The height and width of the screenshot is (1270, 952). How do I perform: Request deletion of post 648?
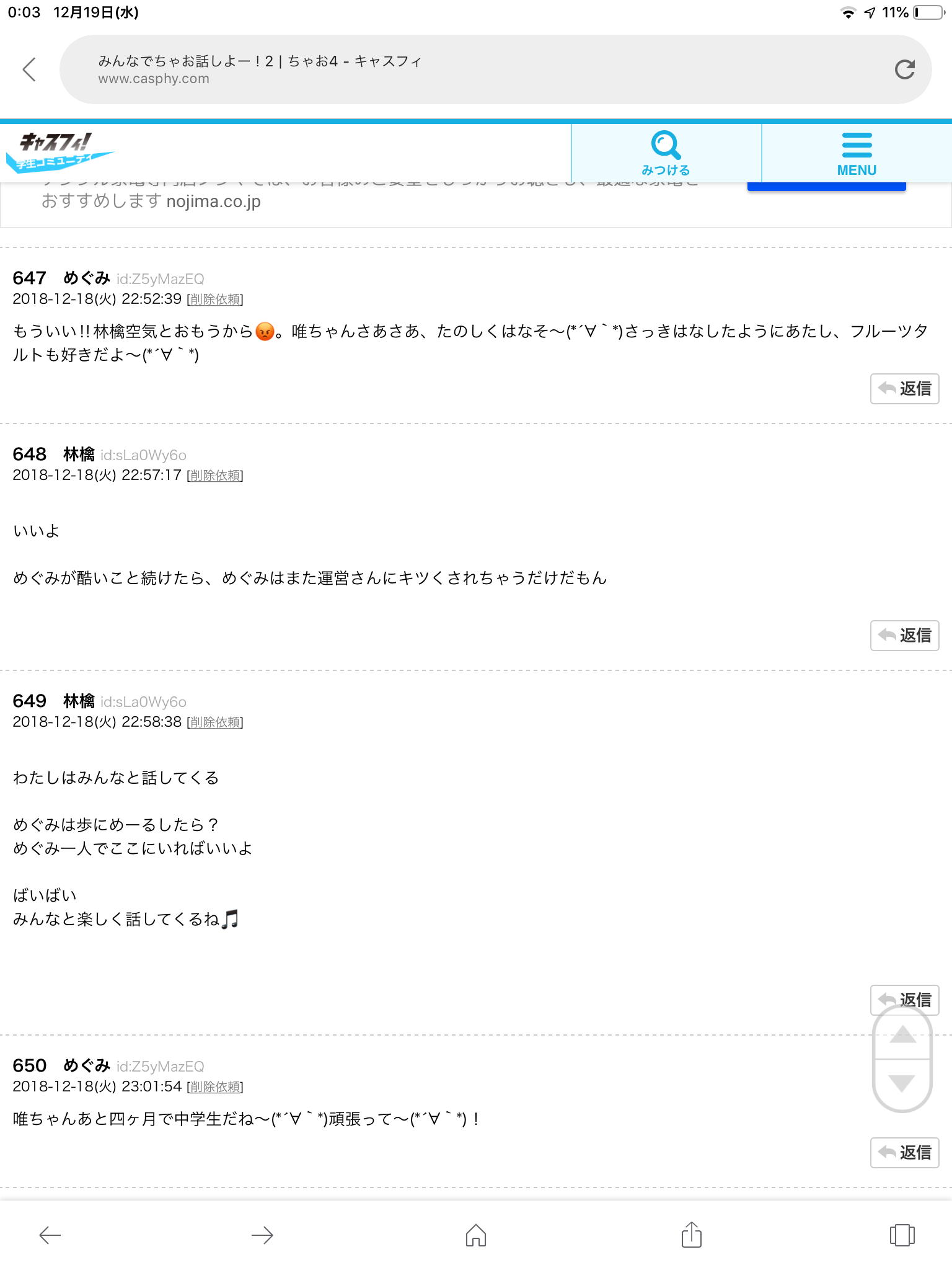tap(215, 476)
